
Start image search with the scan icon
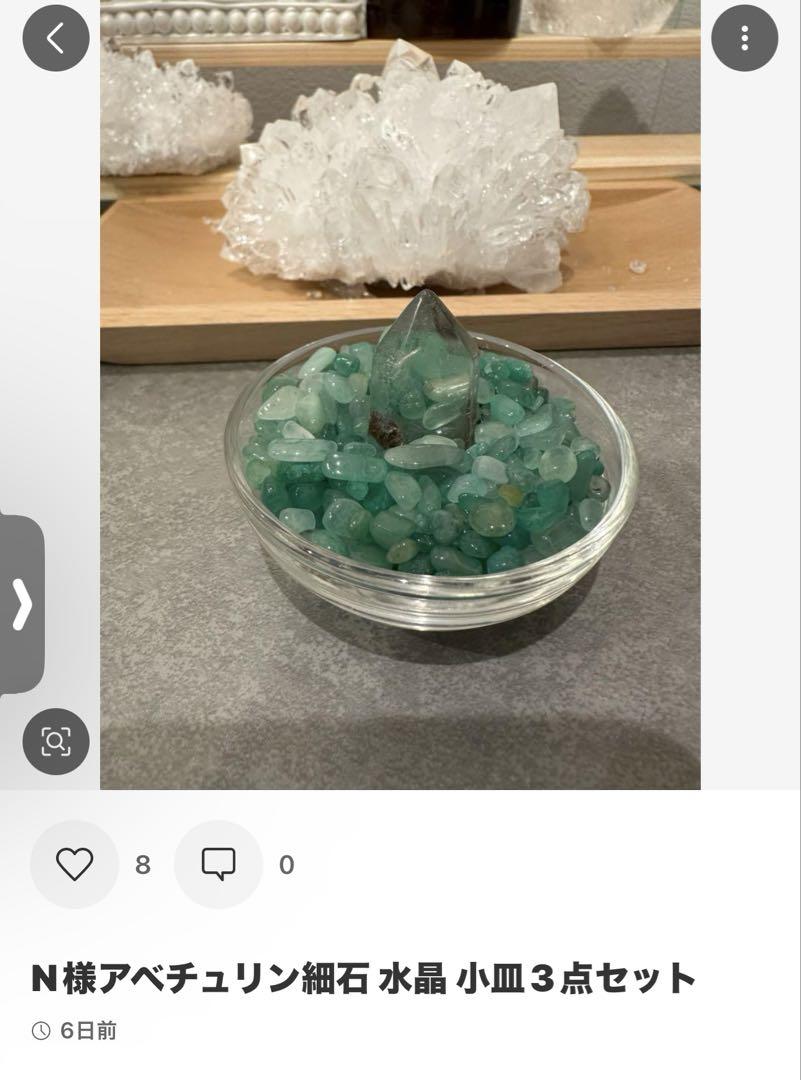coord(56,741)
